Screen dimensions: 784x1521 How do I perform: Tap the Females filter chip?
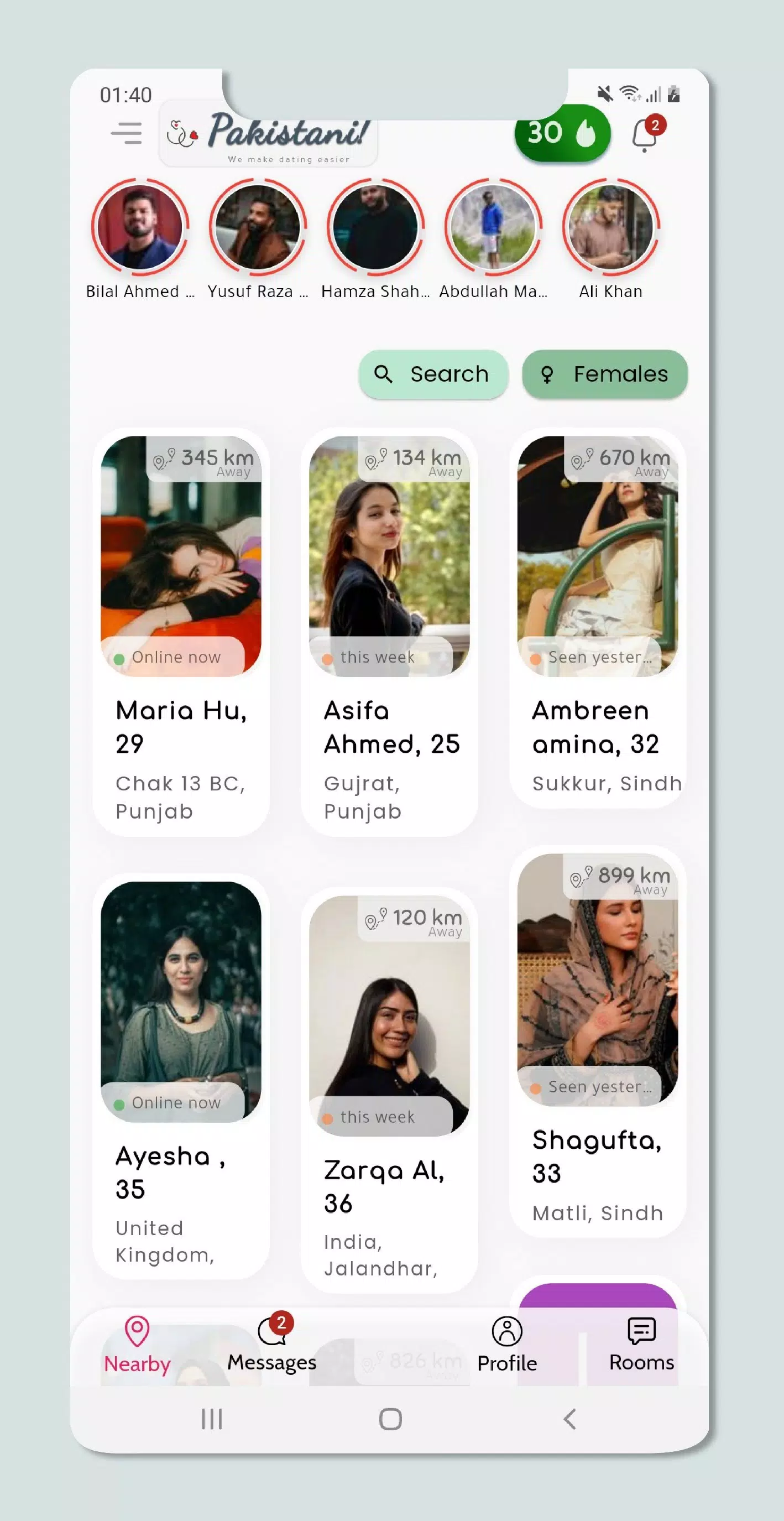tap(604, 374)
